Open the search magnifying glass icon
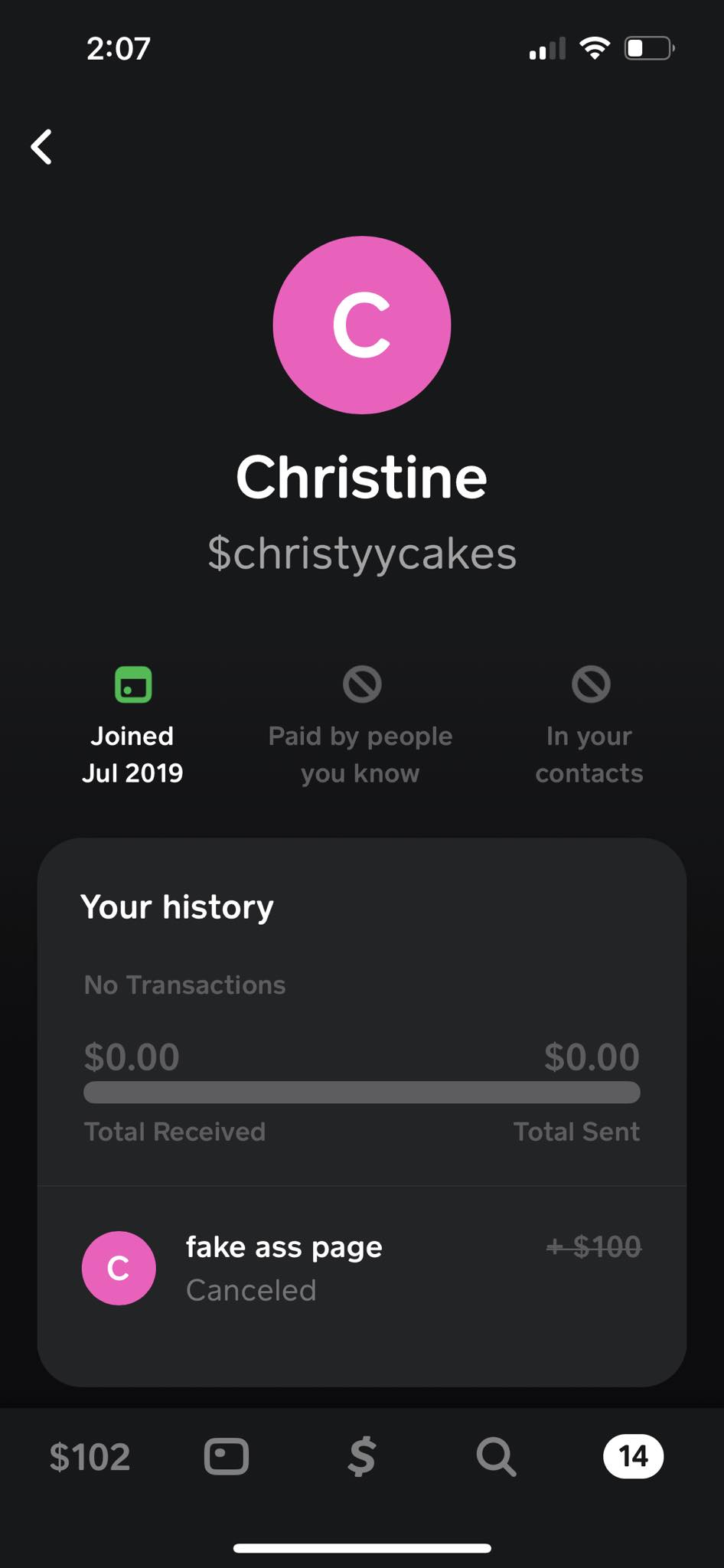The height and width of the screenshot is (1568, 724). [x=496, y=1456]
